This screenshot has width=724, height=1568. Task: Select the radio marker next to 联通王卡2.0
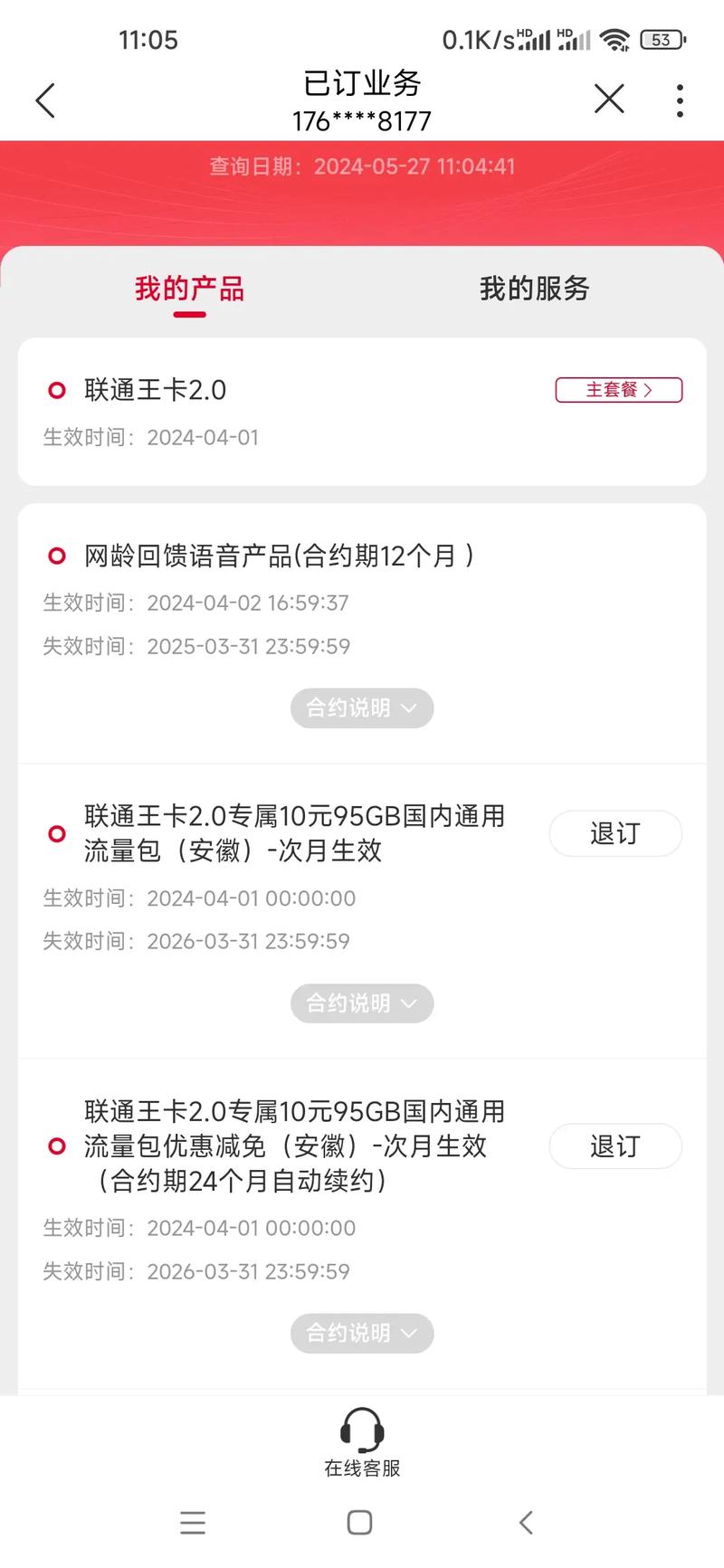[57, 390]
